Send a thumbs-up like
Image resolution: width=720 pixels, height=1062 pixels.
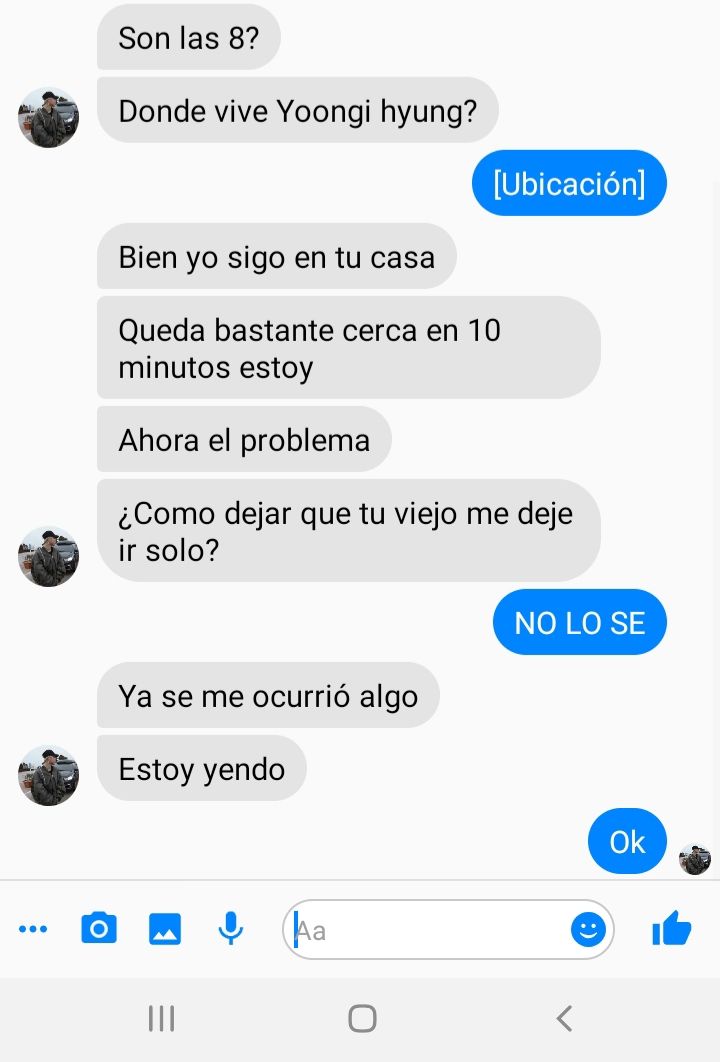(x=671, y=929)
